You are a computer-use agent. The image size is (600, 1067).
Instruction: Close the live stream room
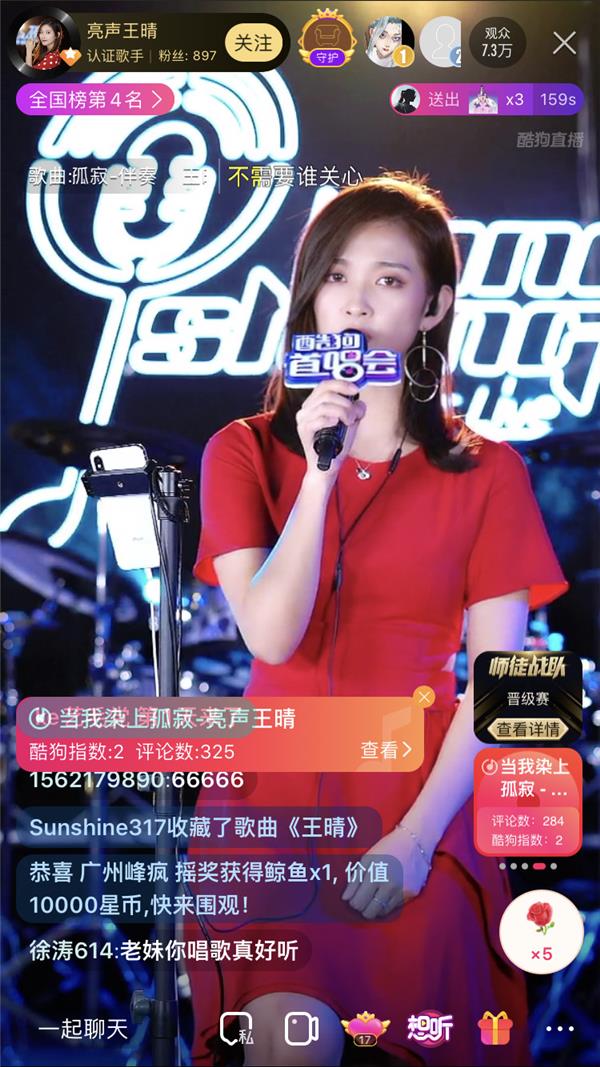(564, 42)
